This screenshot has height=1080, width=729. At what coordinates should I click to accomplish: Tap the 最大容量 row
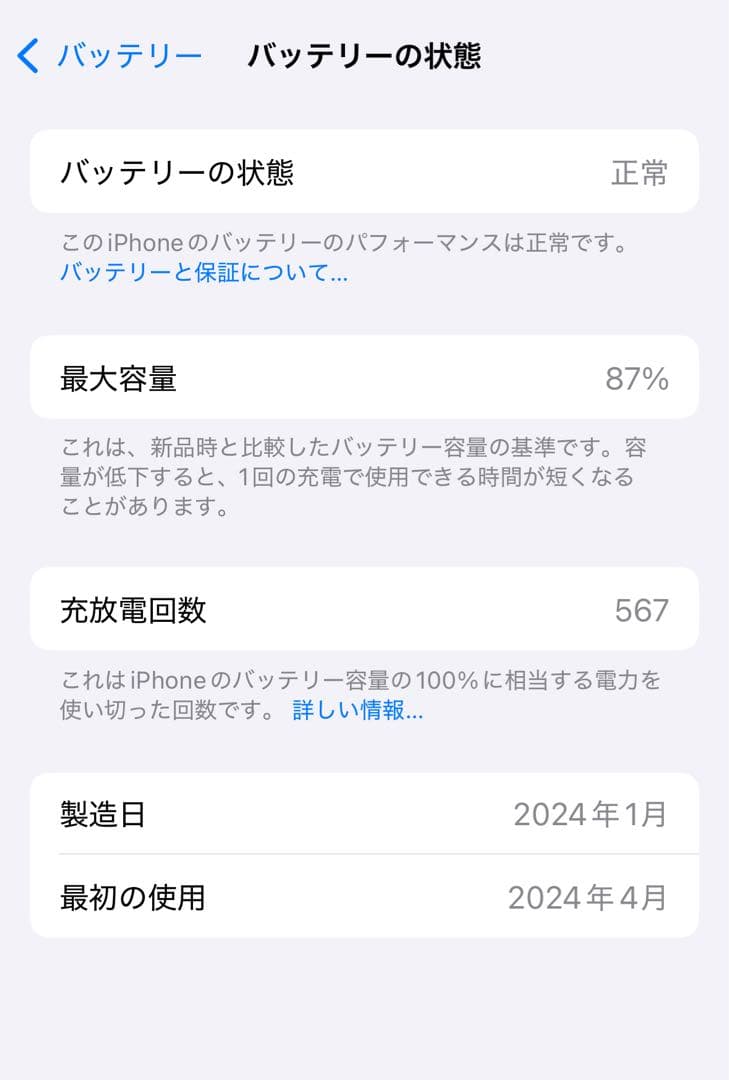(365, 376)
